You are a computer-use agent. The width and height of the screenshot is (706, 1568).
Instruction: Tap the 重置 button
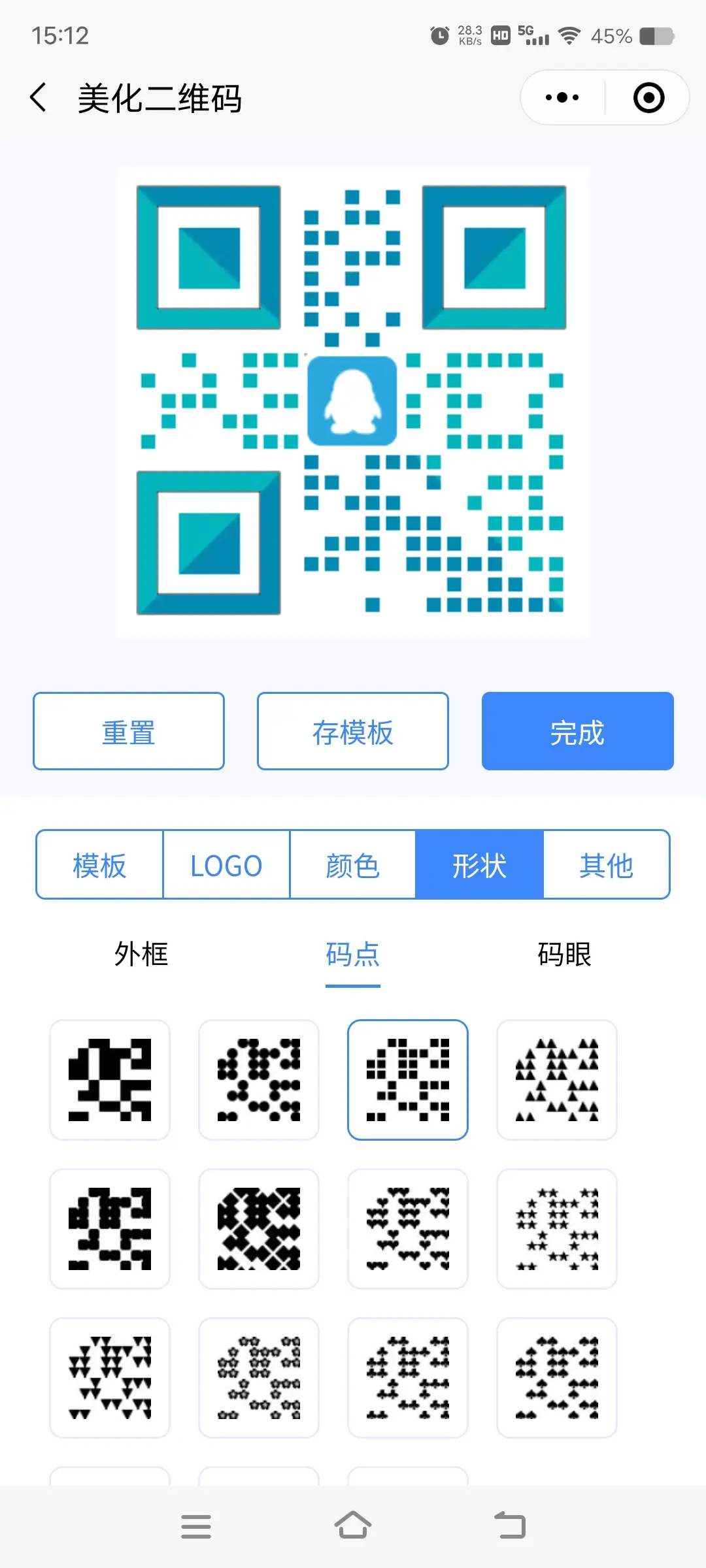pyautogui.click(x=129, y=731)
